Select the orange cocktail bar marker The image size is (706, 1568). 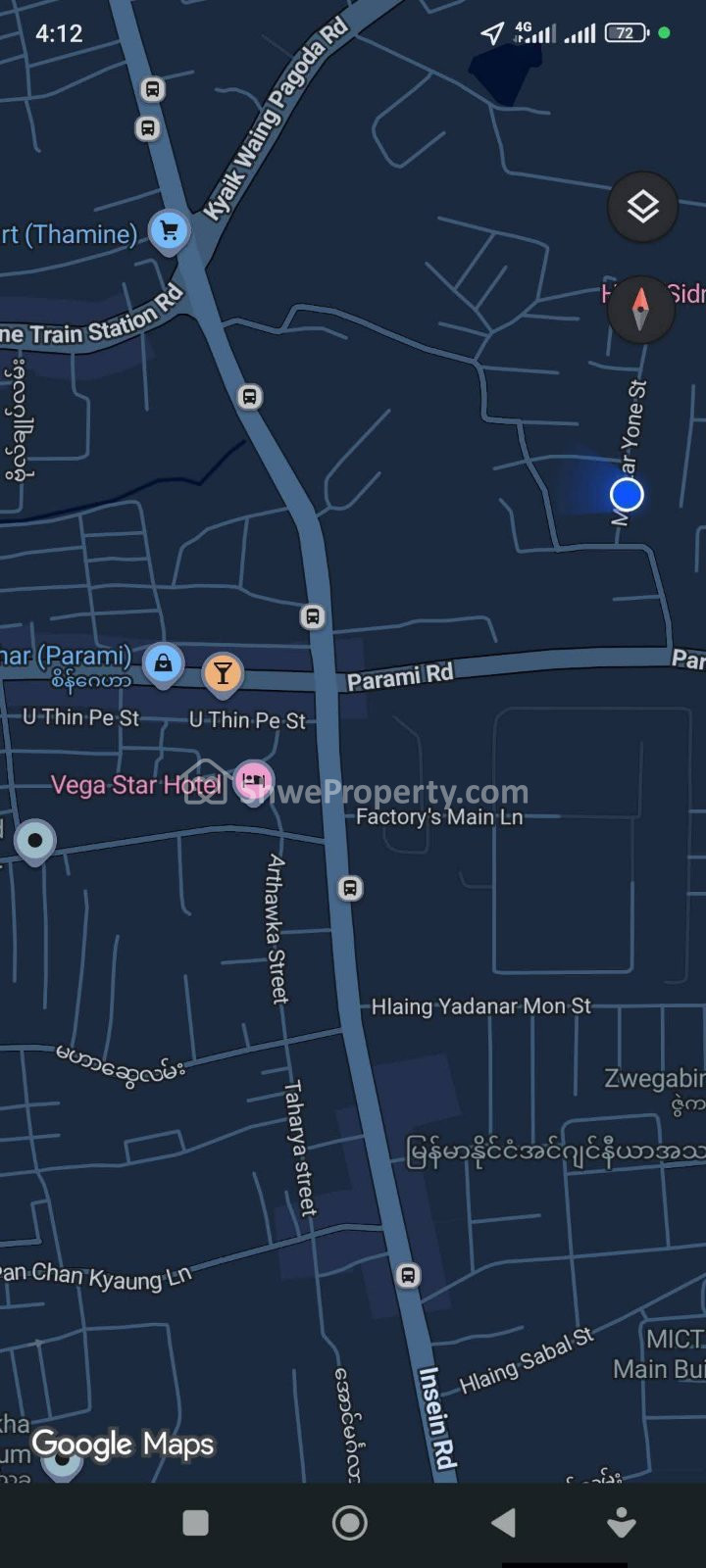tap(223, 673)
